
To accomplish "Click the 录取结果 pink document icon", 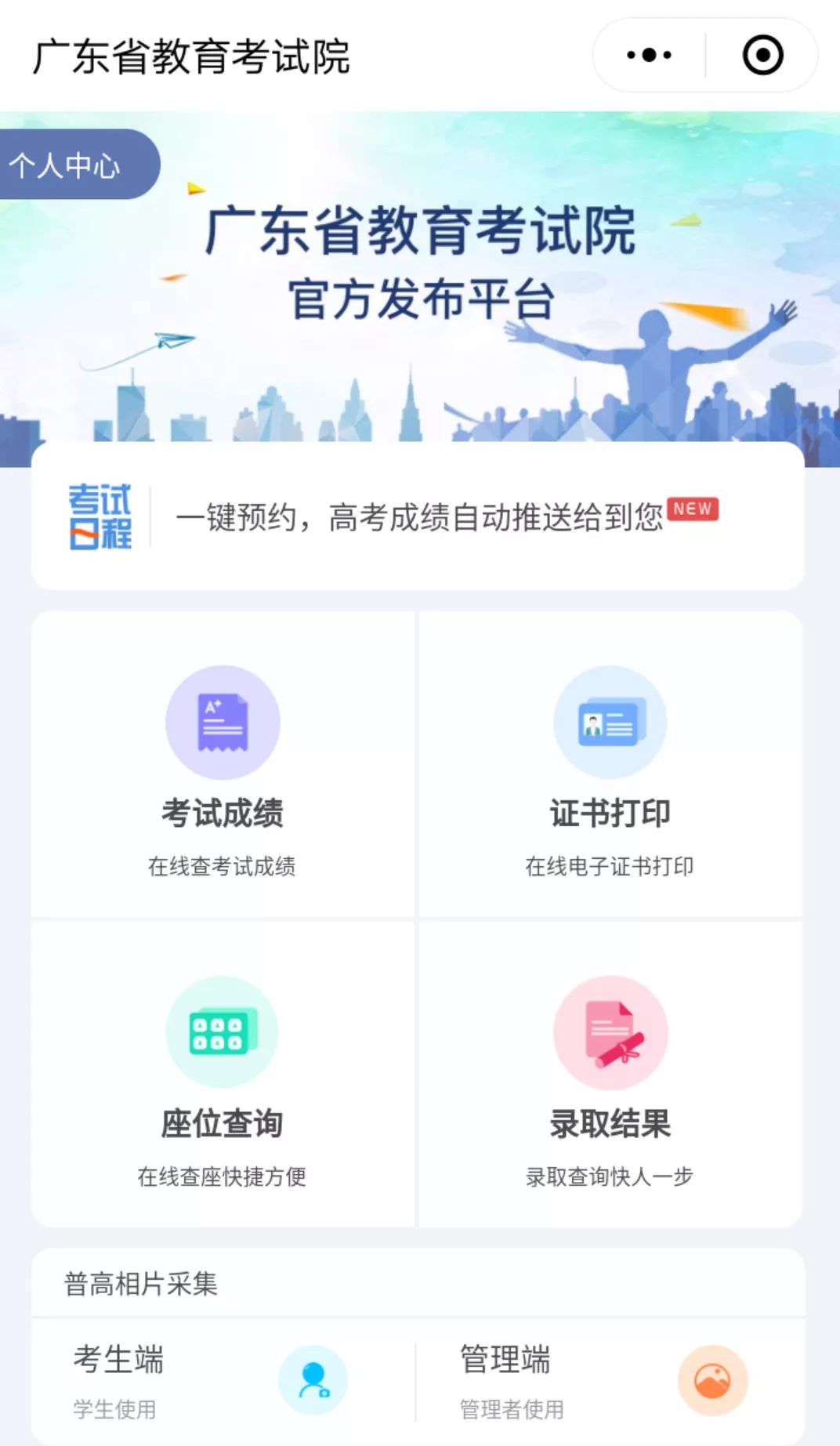I will coord(612,1032).
